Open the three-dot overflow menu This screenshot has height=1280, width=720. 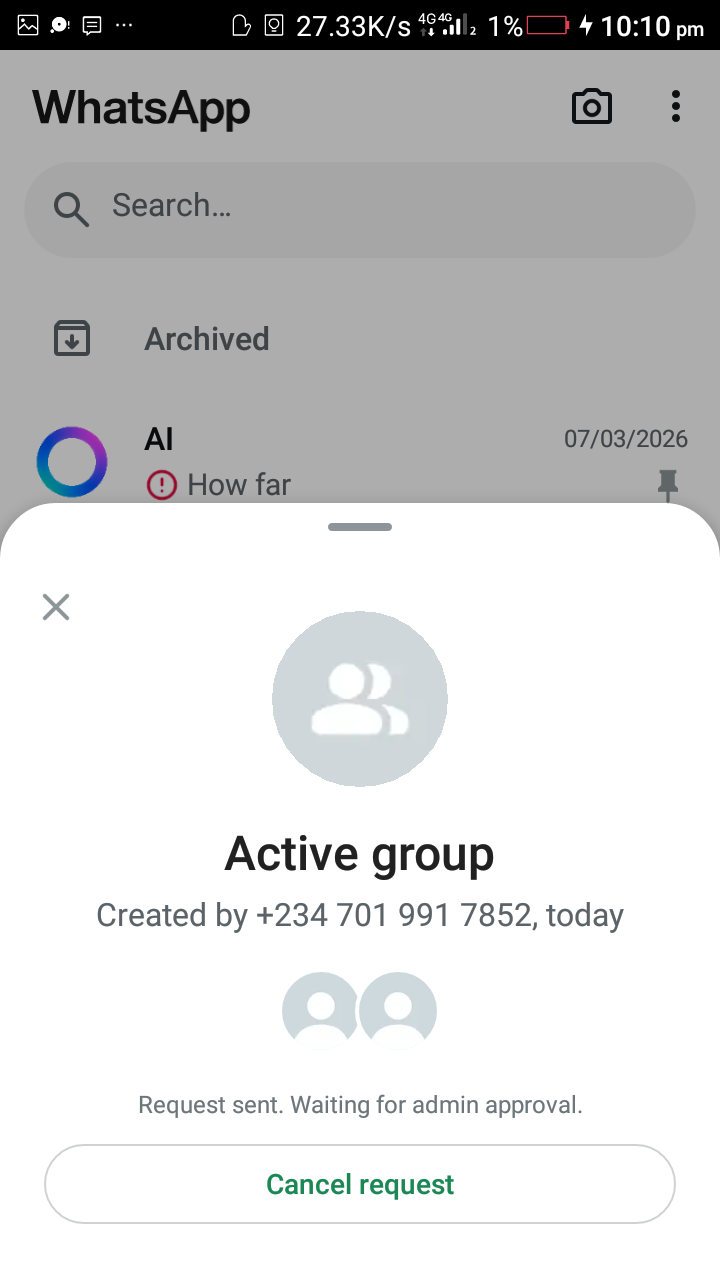pyautogui.click(x=676, y=106)
